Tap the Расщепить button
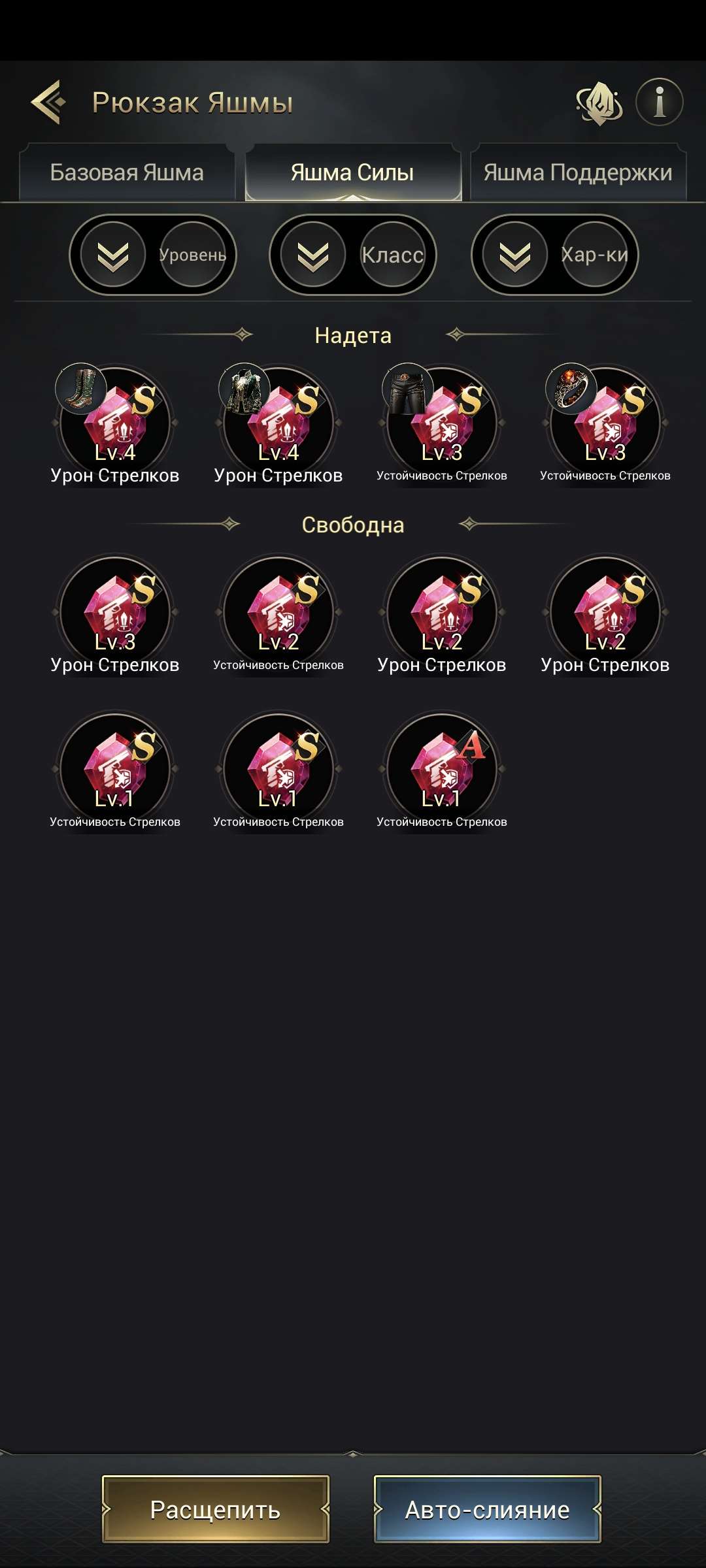 (x=216, y=1509)
